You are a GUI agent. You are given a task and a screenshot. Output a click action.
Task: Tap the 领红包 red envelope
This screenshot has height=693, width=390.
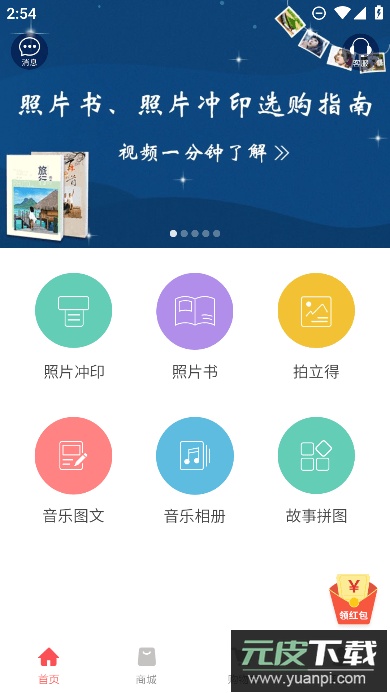[x=353, y=599]
